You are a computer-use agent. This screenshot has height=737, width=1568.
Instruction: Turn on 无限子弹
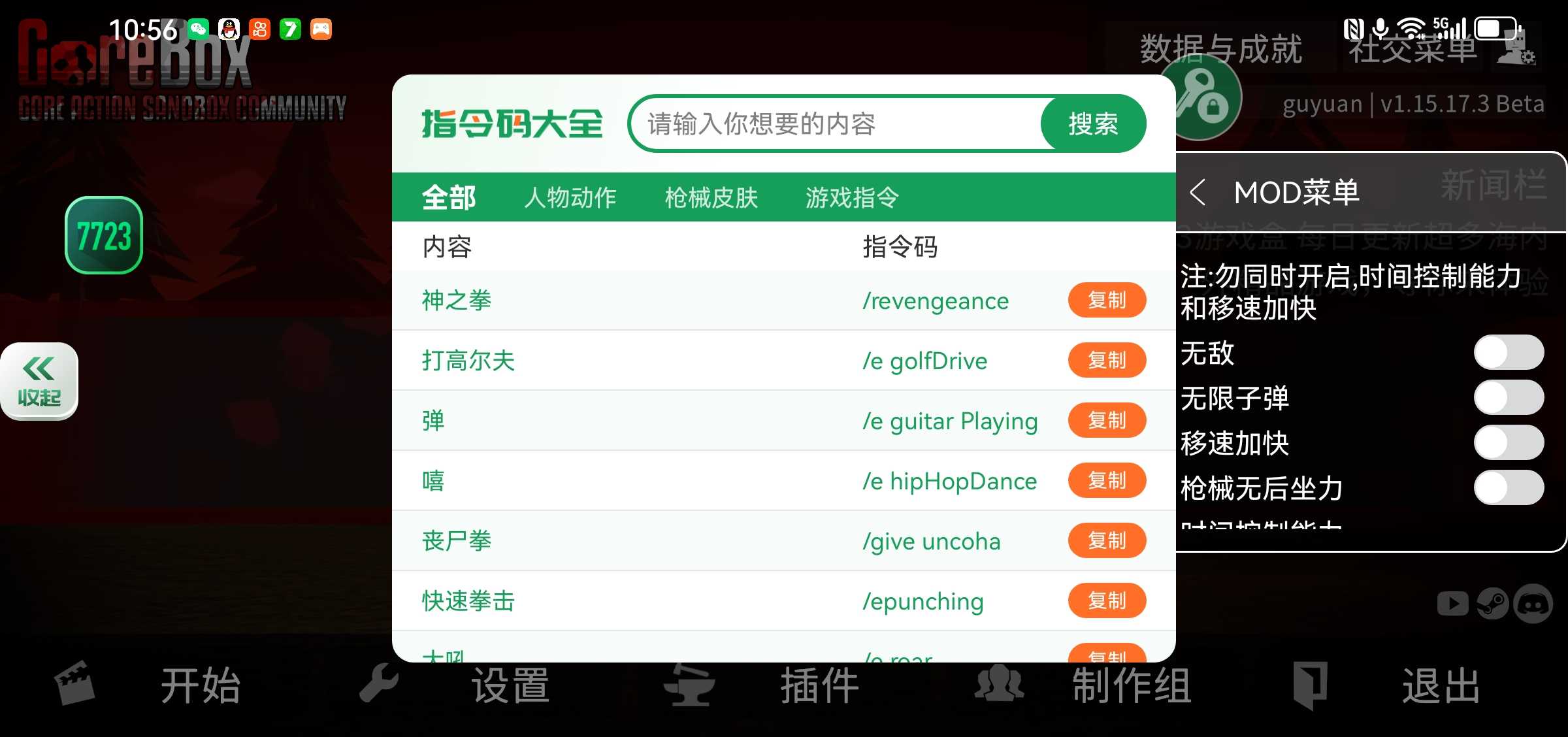coord(1508,398)
